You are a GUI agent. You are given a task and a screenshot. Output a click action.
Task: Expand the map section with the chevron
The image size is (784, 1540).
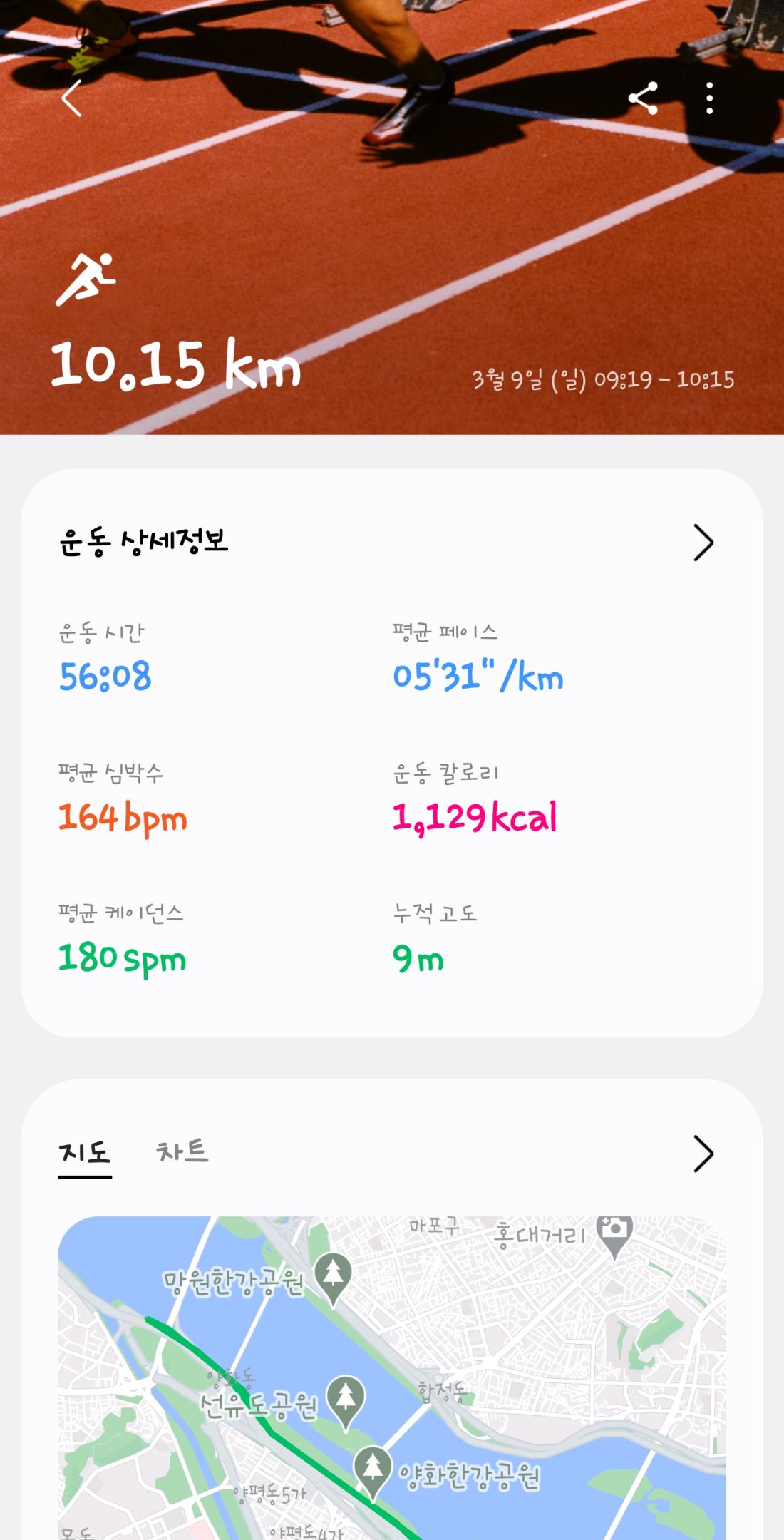coord(703,1154)
